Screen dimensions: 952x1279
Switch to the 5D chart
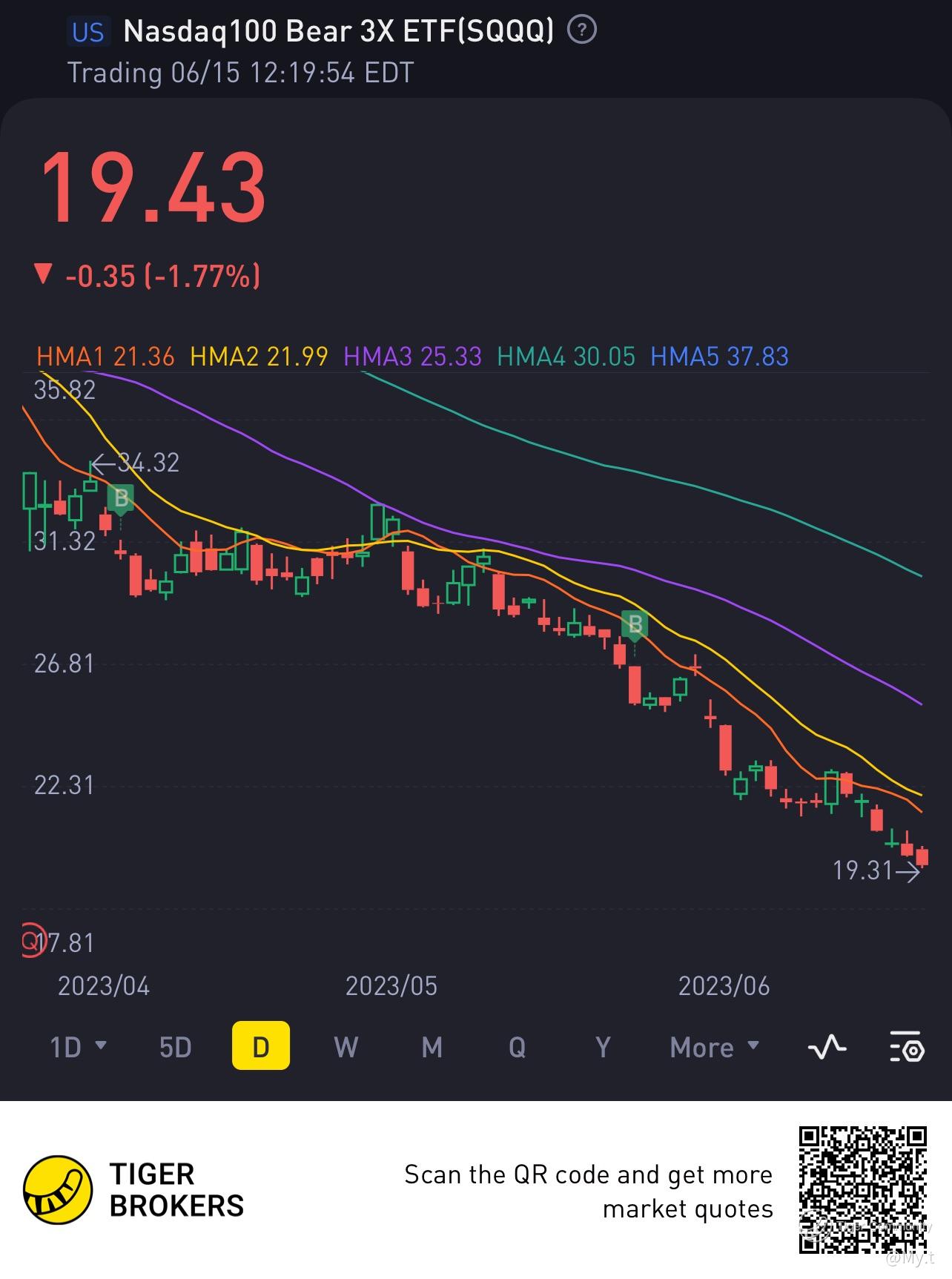(x=175, y=1046)
